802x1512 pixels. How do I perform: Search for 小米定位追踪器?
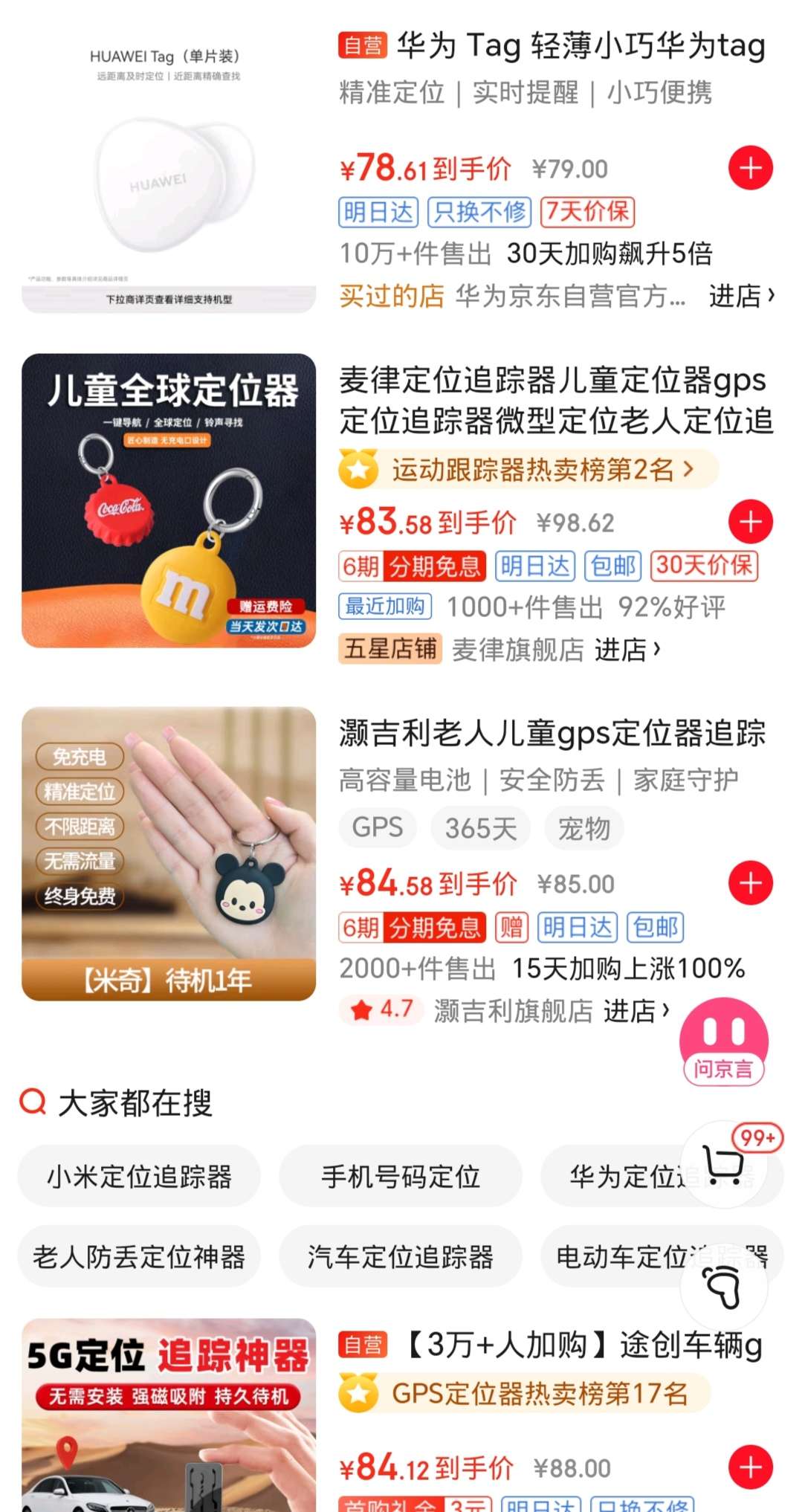click(139, 1177)
